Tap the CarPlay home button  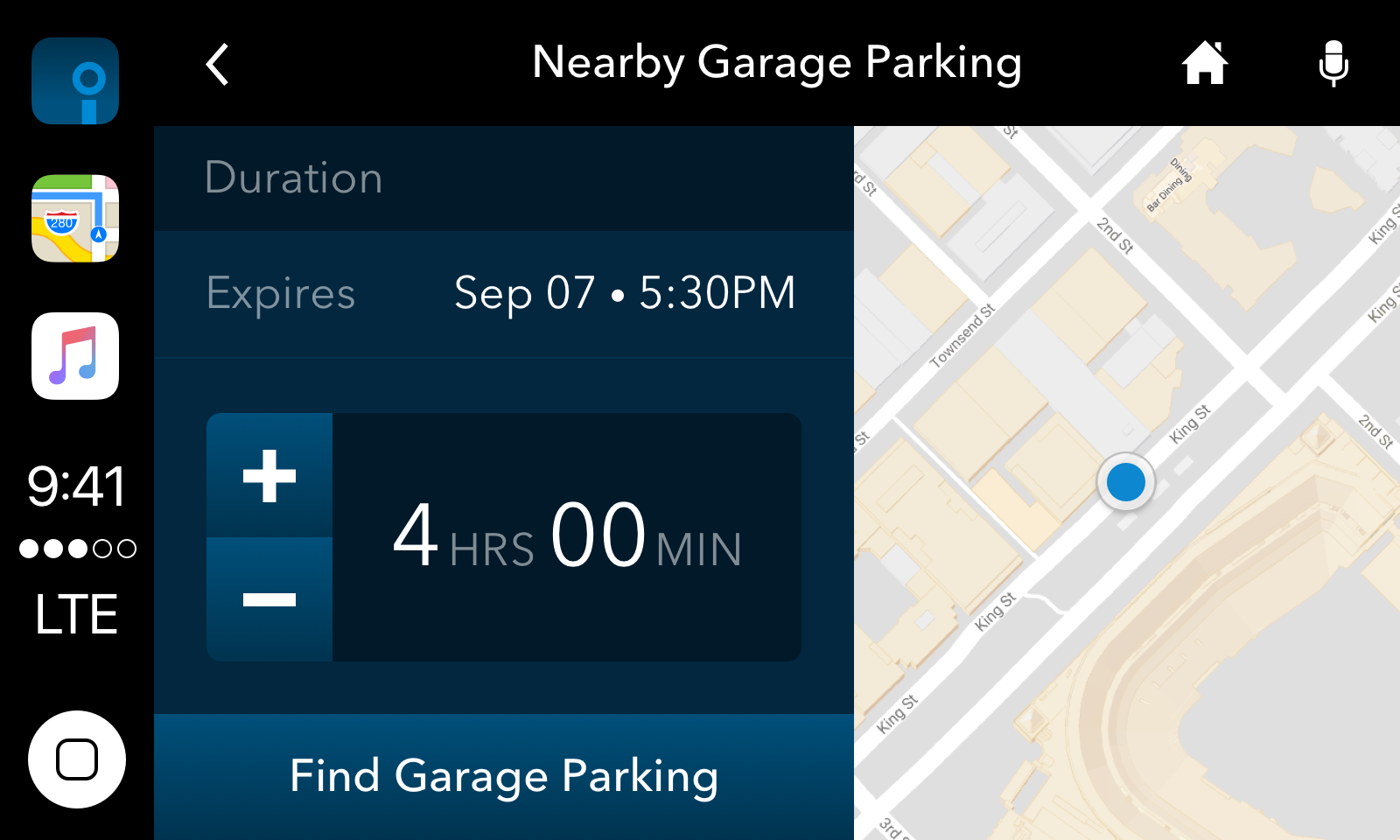coord(77,759)
